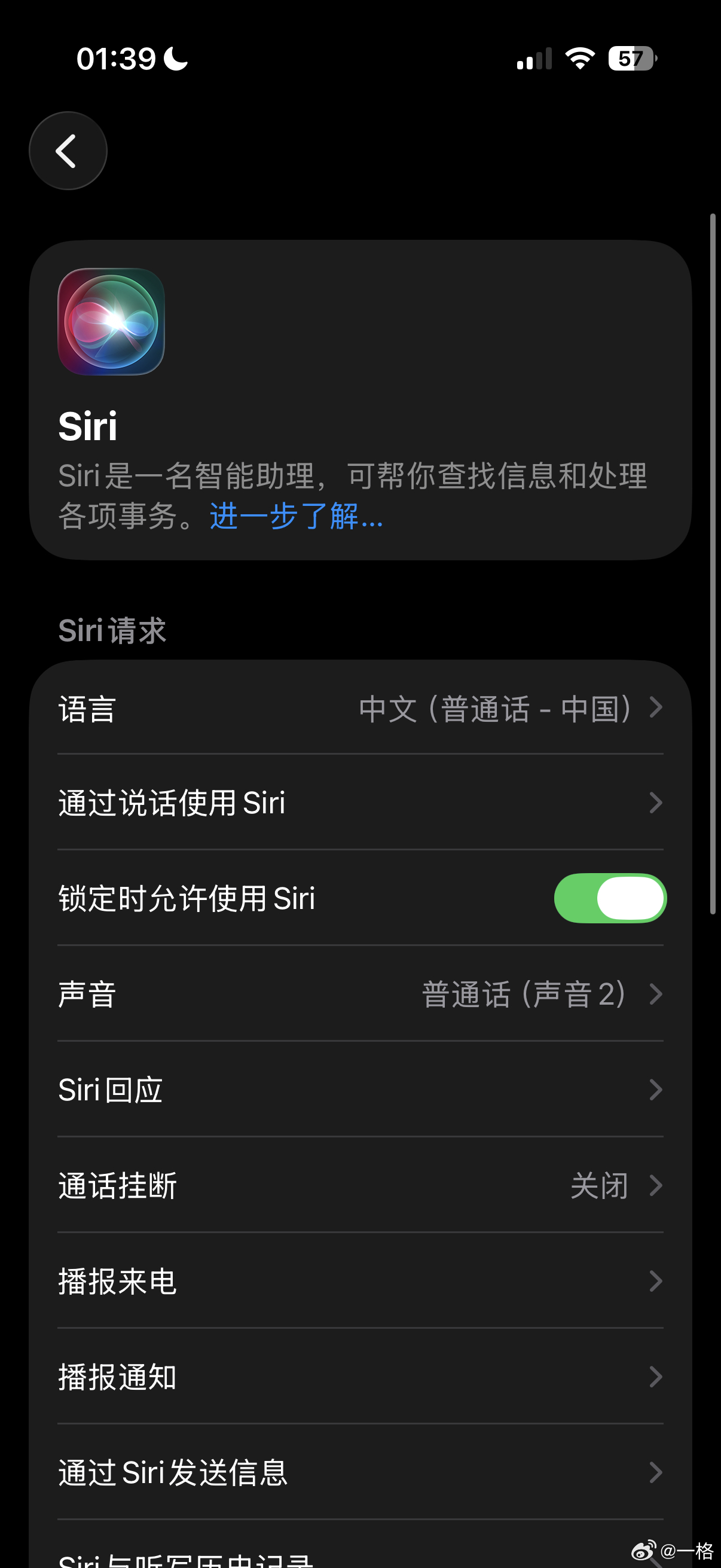The width and height of the screenshot is (721, 1568).
Task: Tap the back arrow at the top left
Action: tap(68, 151)
